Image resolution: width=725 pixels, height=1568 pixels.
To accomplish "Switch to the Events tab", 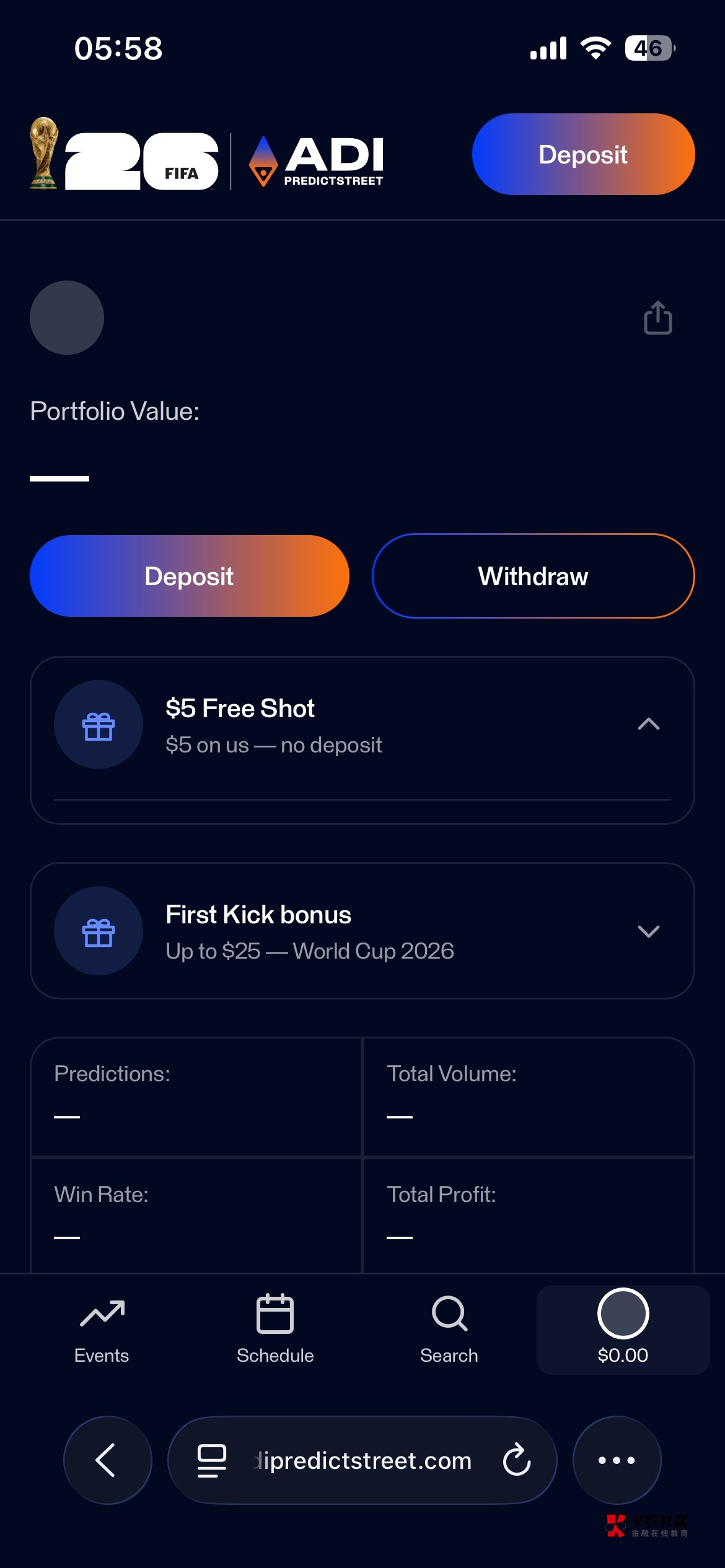I will click(x=102, y=1329).
